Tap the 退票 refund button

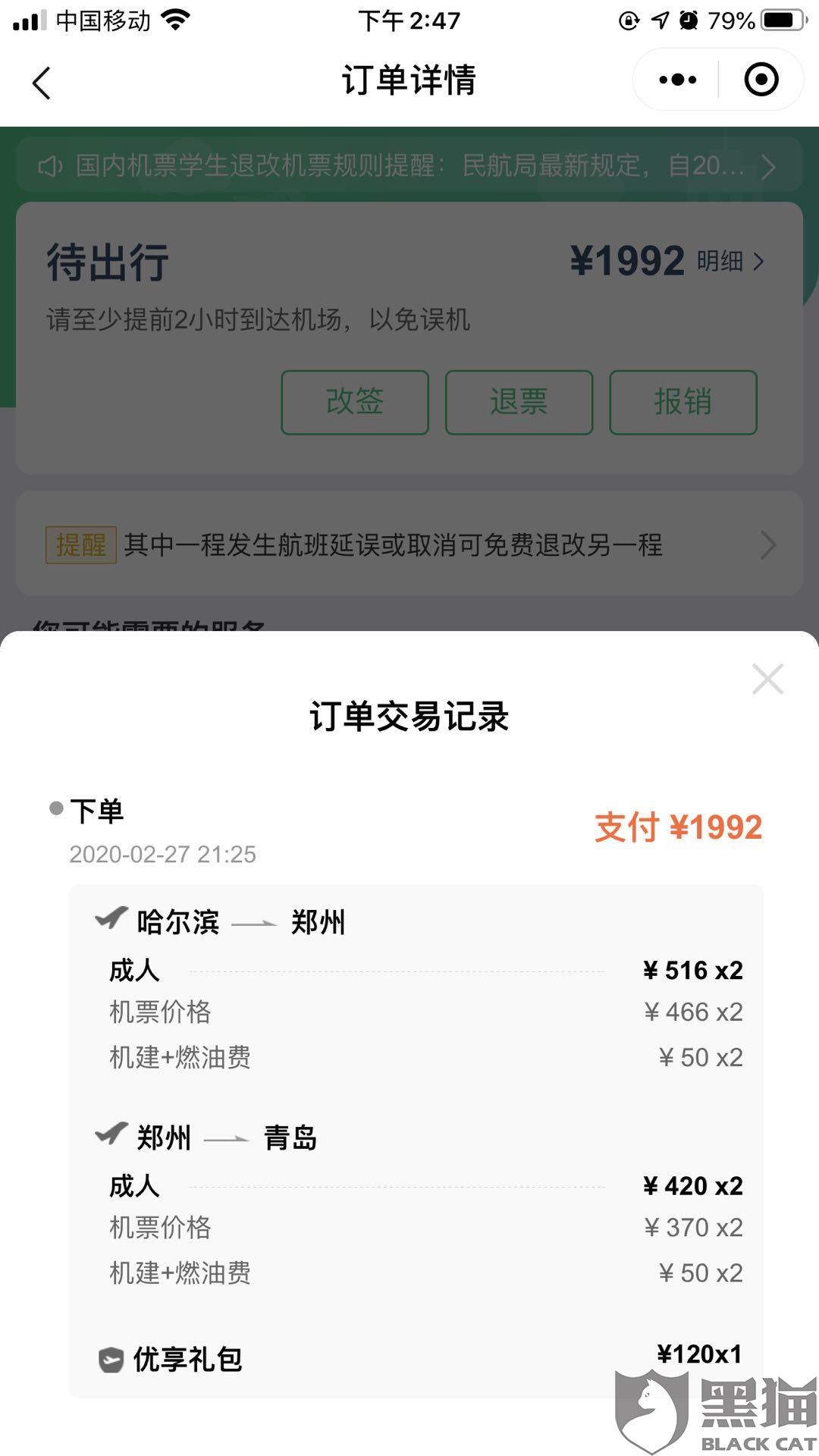click(519, 402)
